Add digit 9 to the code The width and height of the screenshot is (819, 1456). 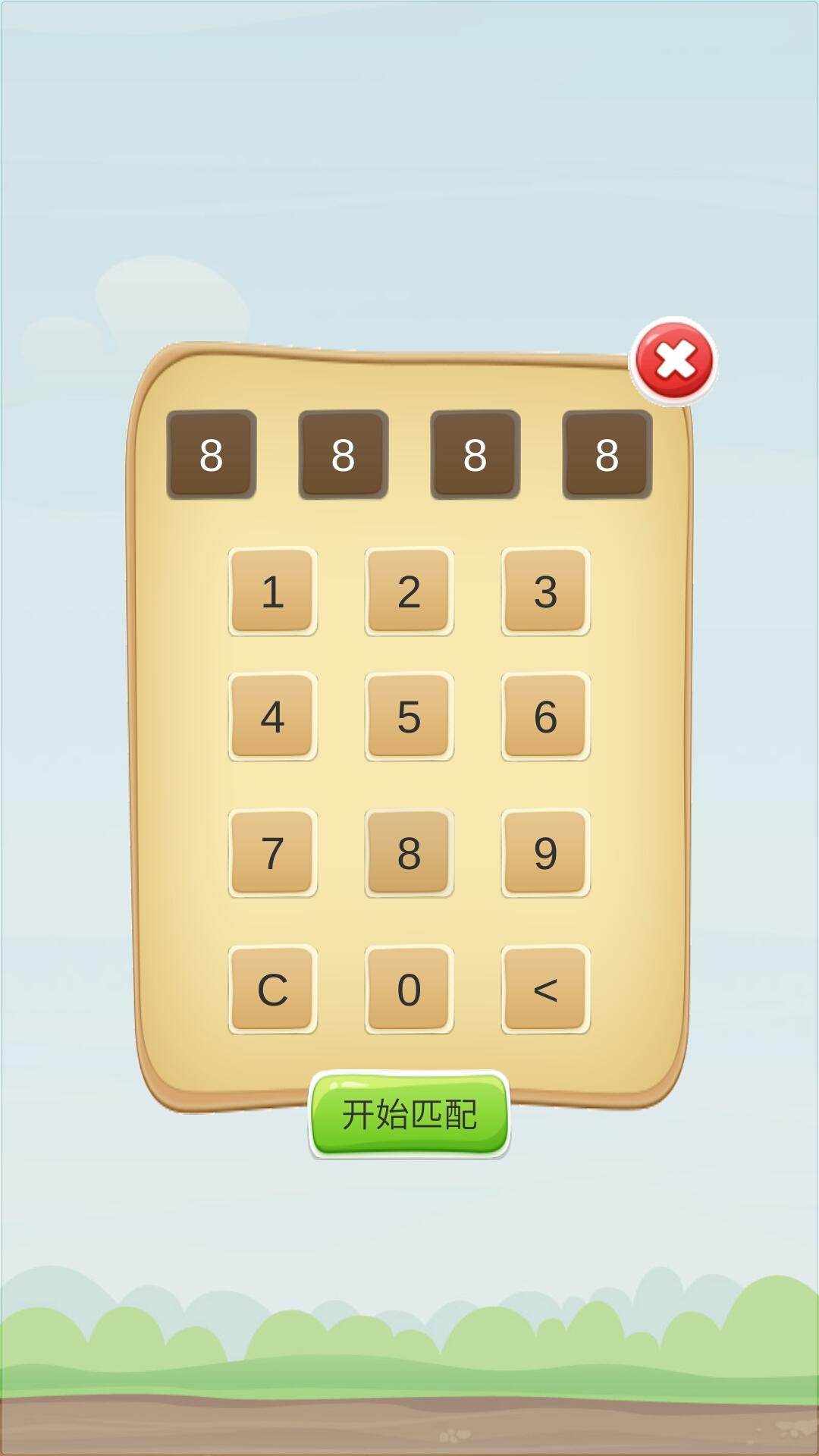pyautogui.click(x=546, y=852)
